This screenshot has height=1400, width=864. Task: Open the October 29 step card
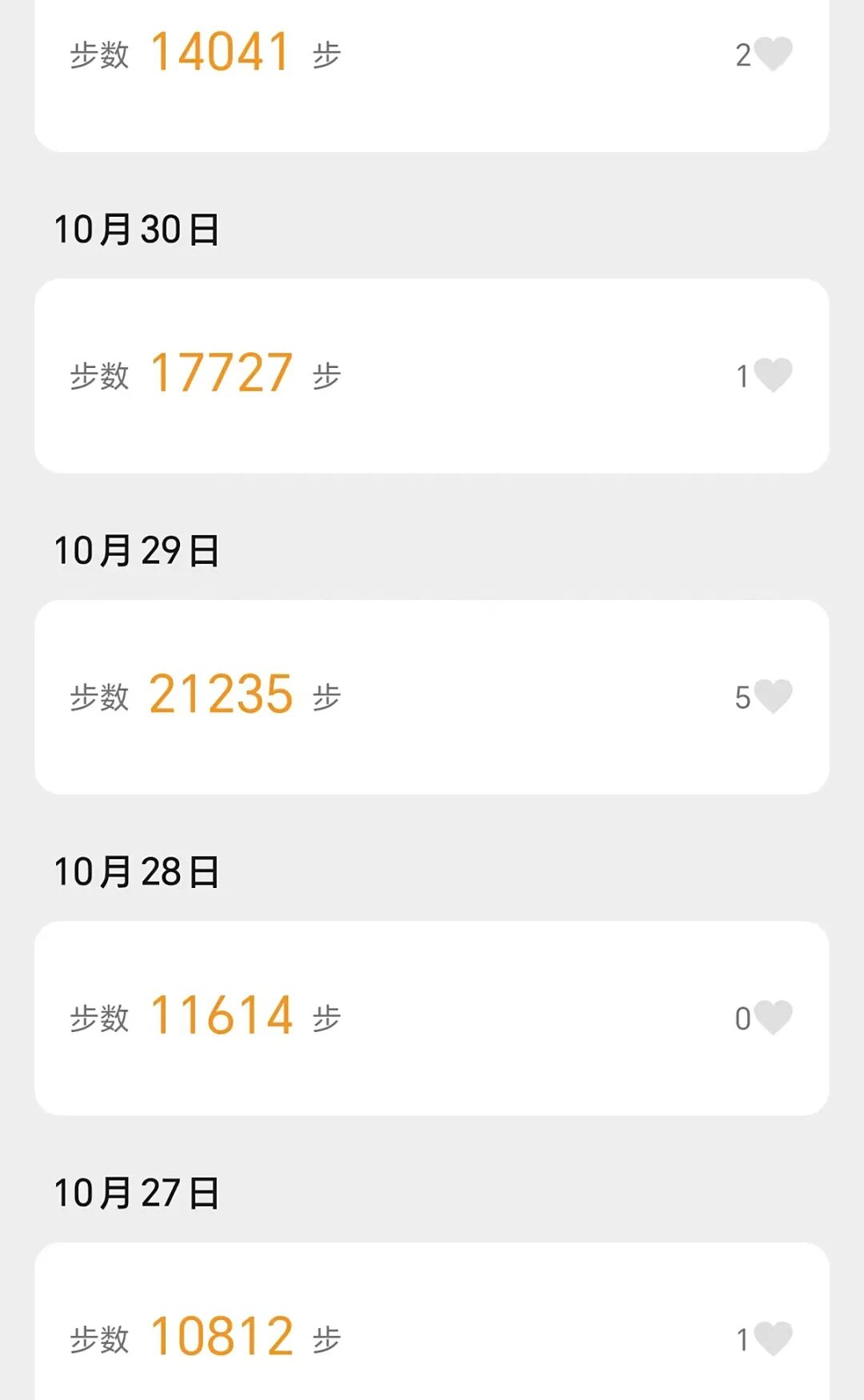point(432,696)
